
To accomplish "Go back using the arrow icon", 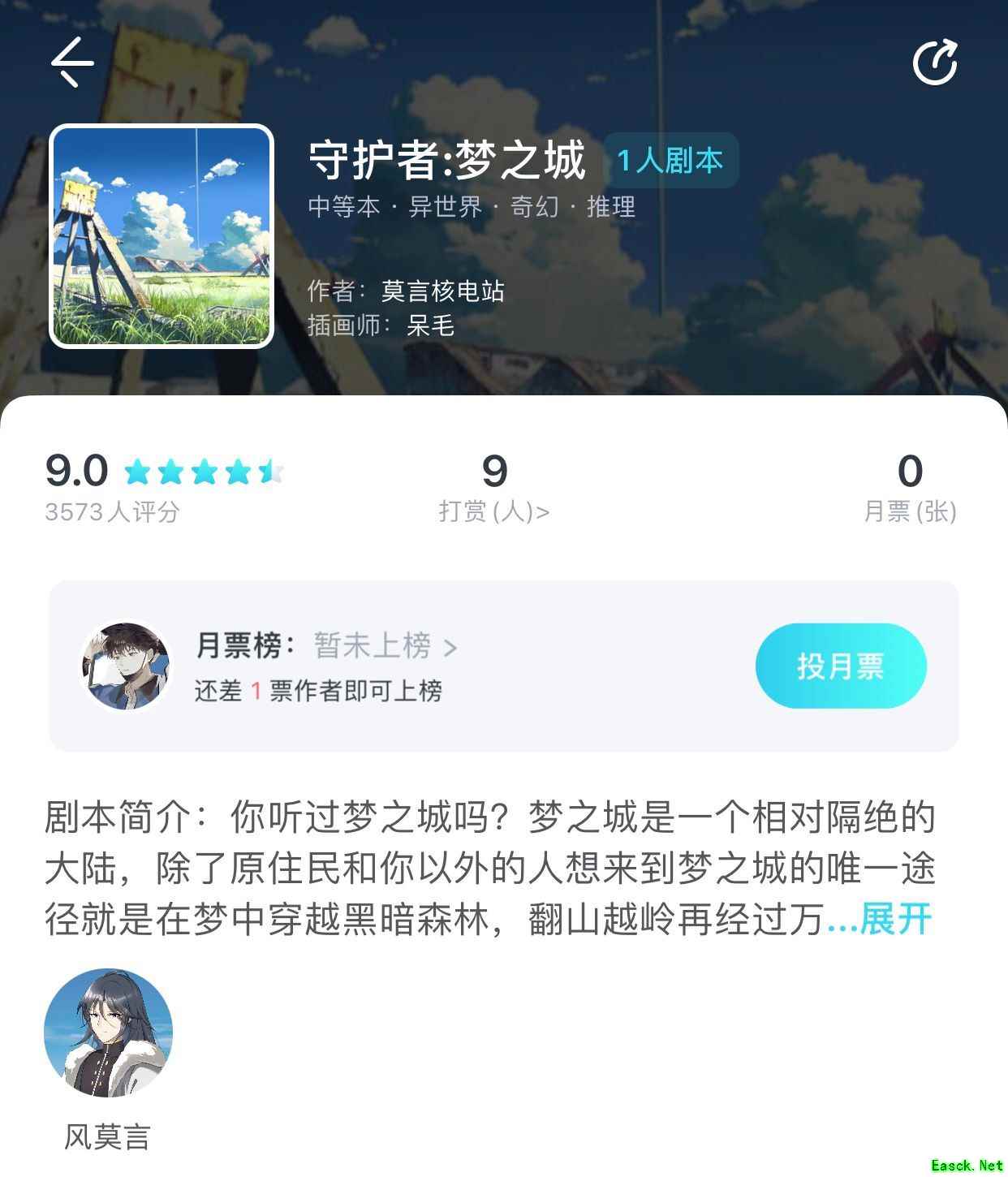I will coord(72,62).
